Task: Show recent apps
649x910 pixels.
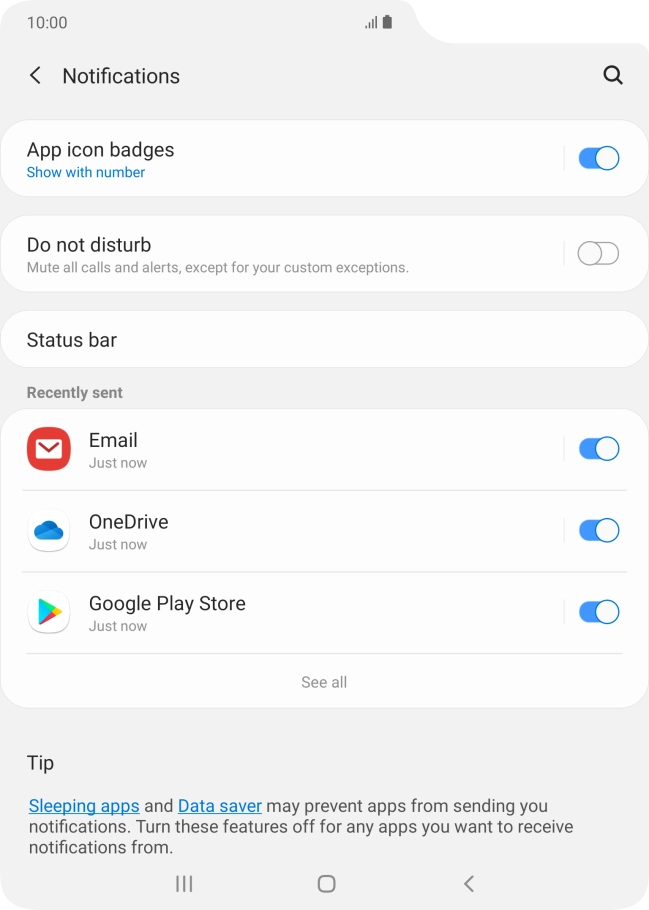Action: 184,883
